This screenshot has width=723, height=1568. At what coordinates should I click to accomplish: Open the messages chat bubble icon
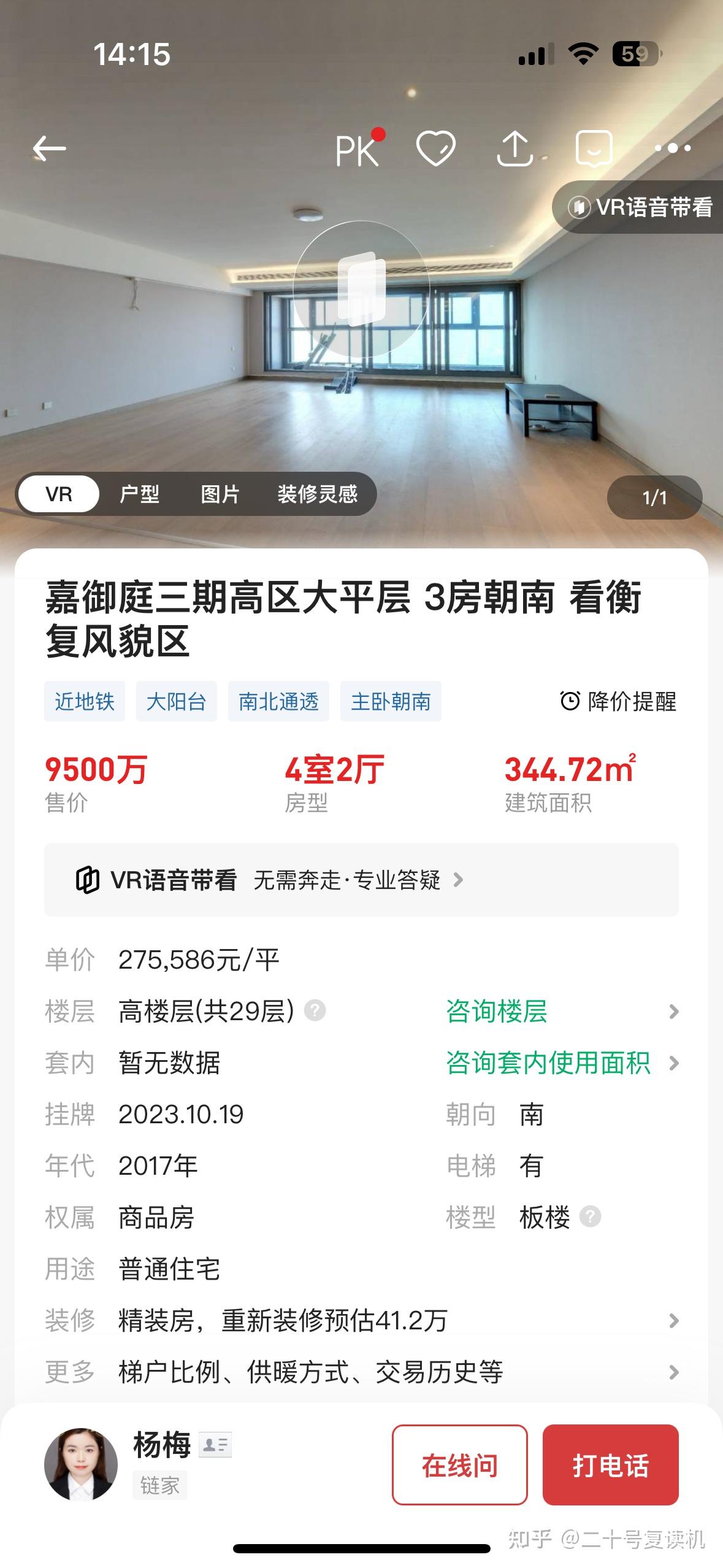pos(594,148)
